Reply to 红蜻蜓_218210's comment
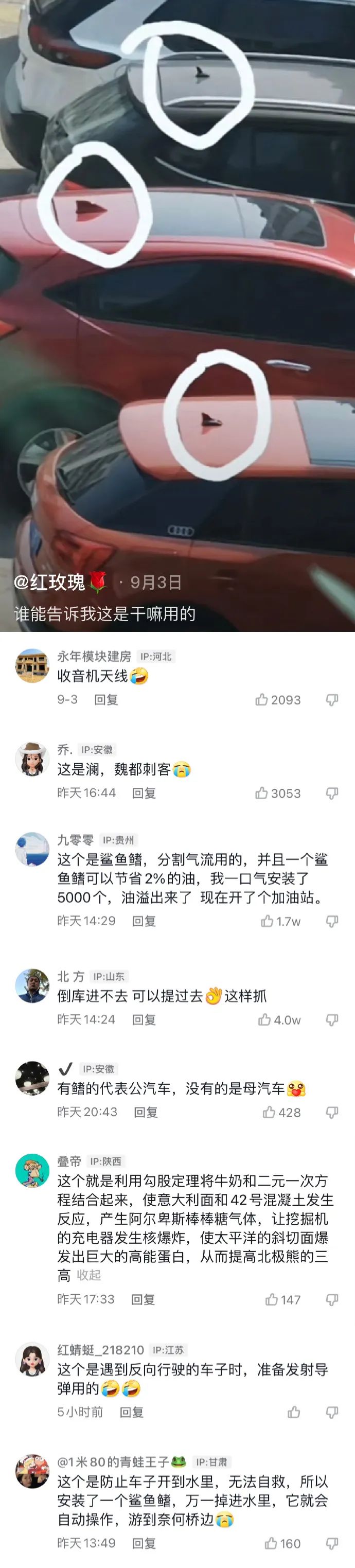This screenshot has width=355, height=1568. 131,1412
